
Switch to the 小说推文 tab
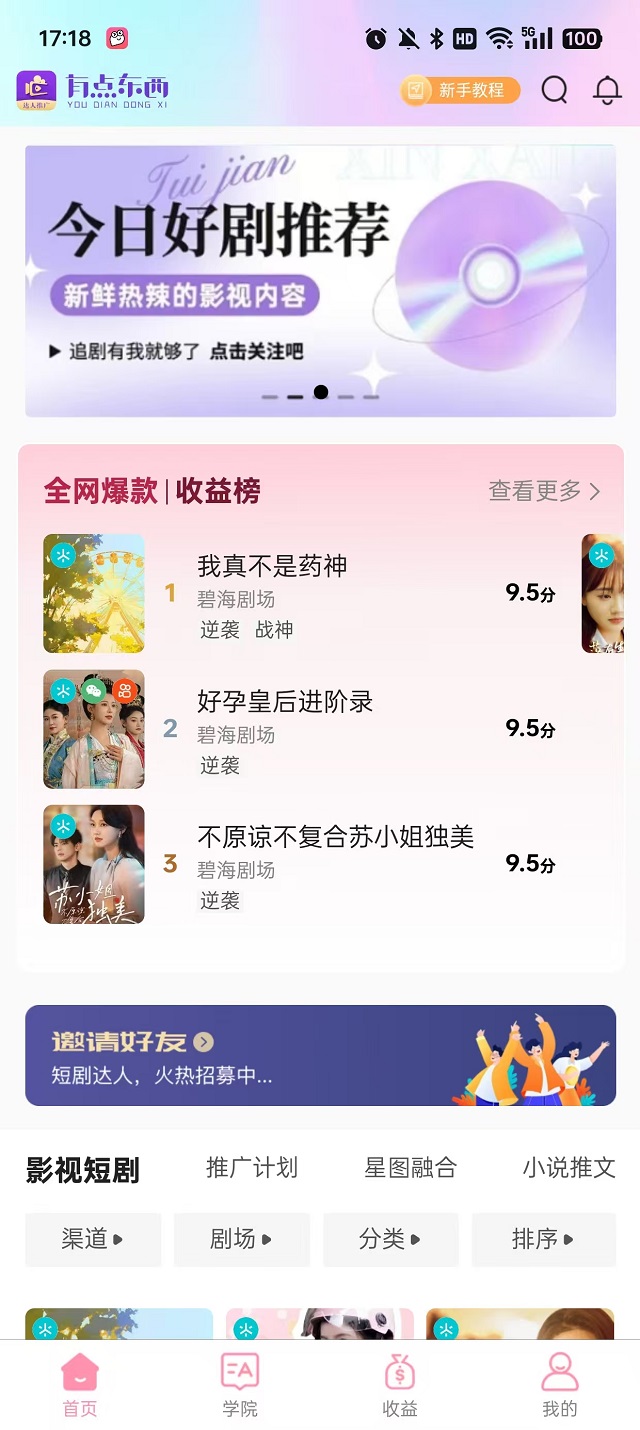coord(568,1168)
